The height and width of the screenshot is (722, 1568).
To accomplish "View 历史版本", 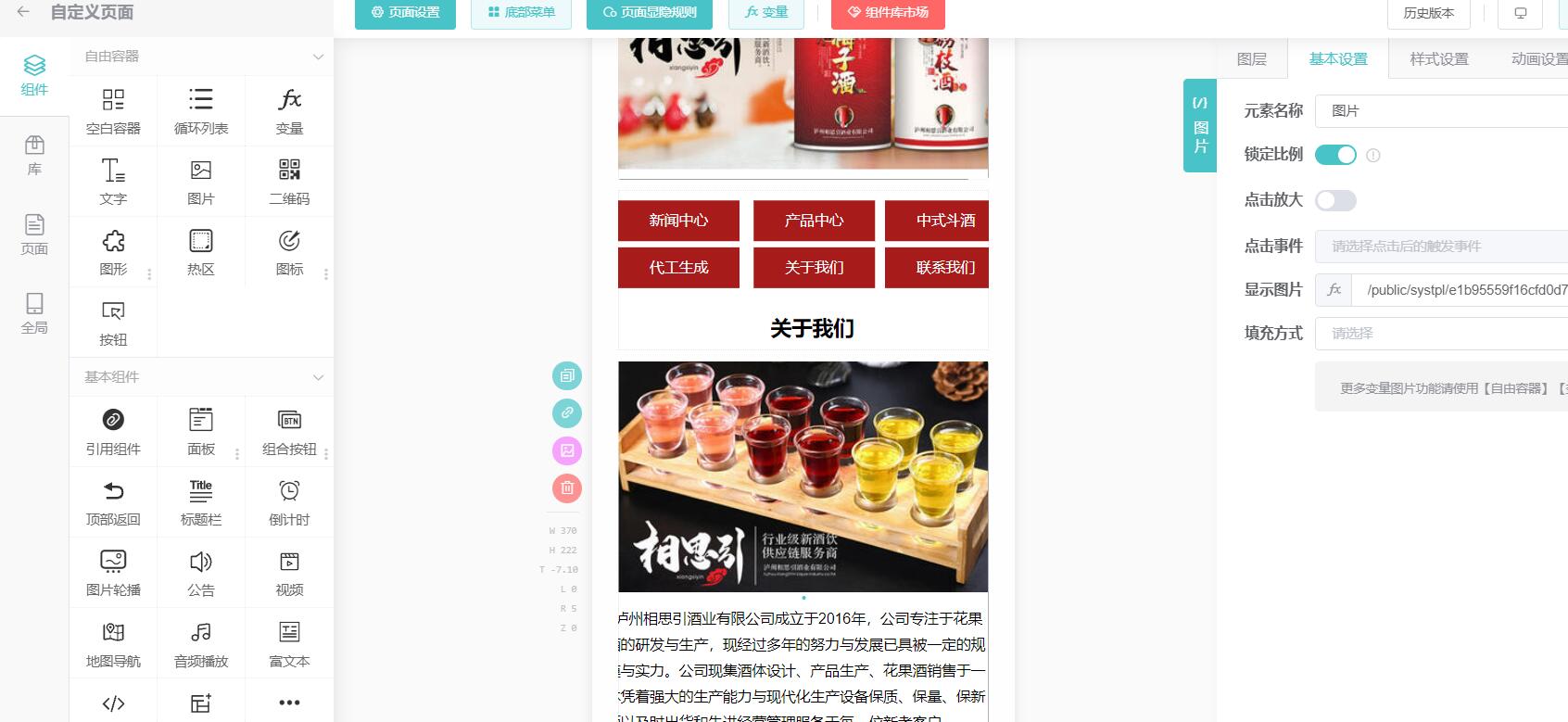I will [1428, 13].
